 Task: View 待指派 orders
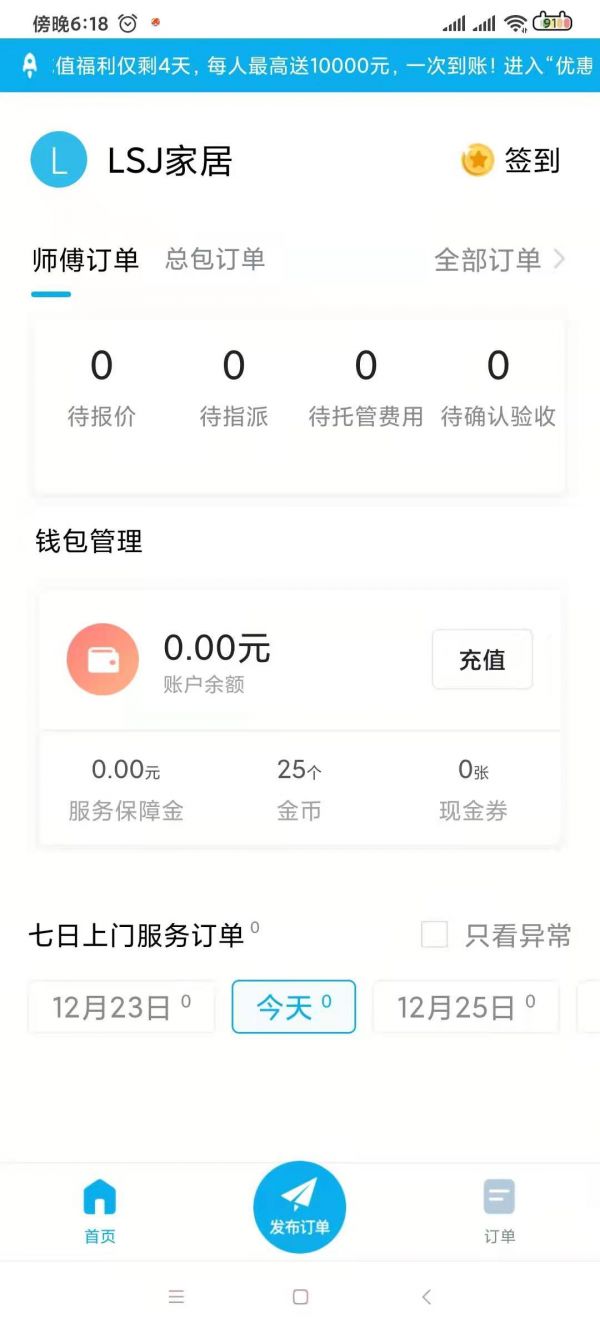click(234, 388)
